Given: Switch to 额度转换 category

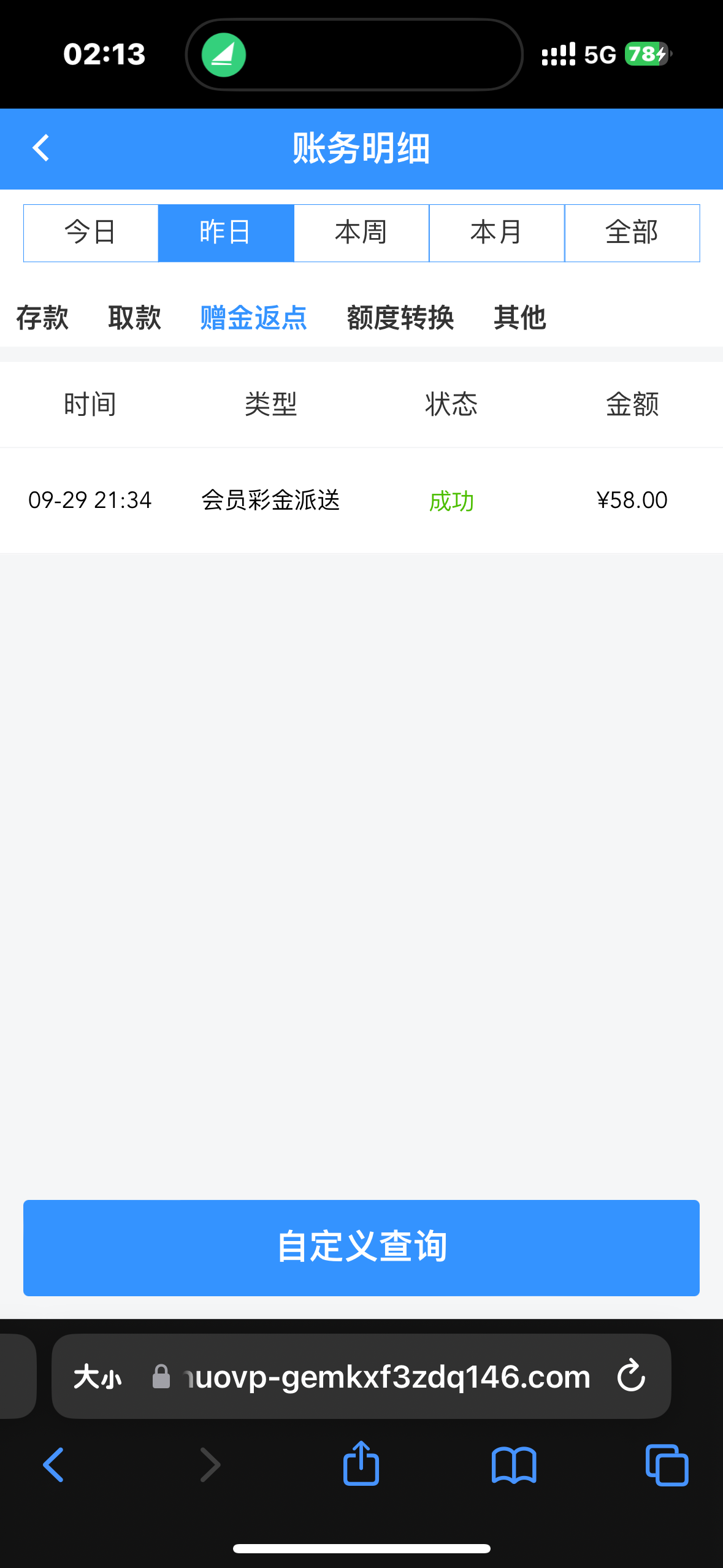Looking at the screenshot, I should [x=400, y=318].
